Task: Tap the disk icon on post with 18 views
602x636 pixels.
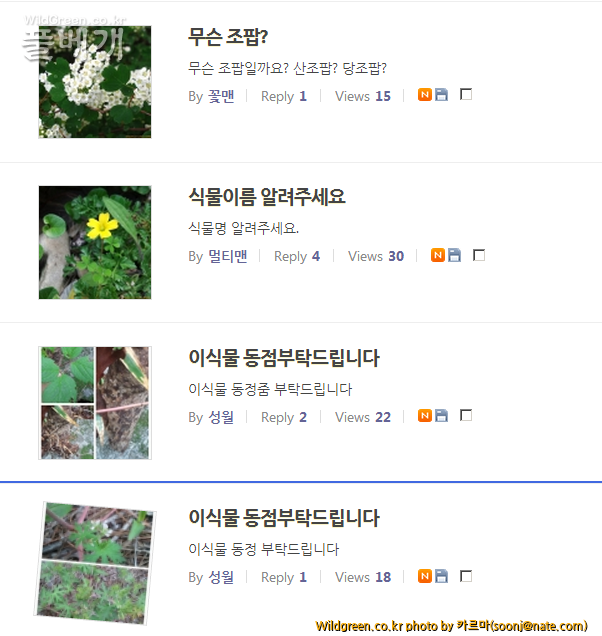Action: 441,576
